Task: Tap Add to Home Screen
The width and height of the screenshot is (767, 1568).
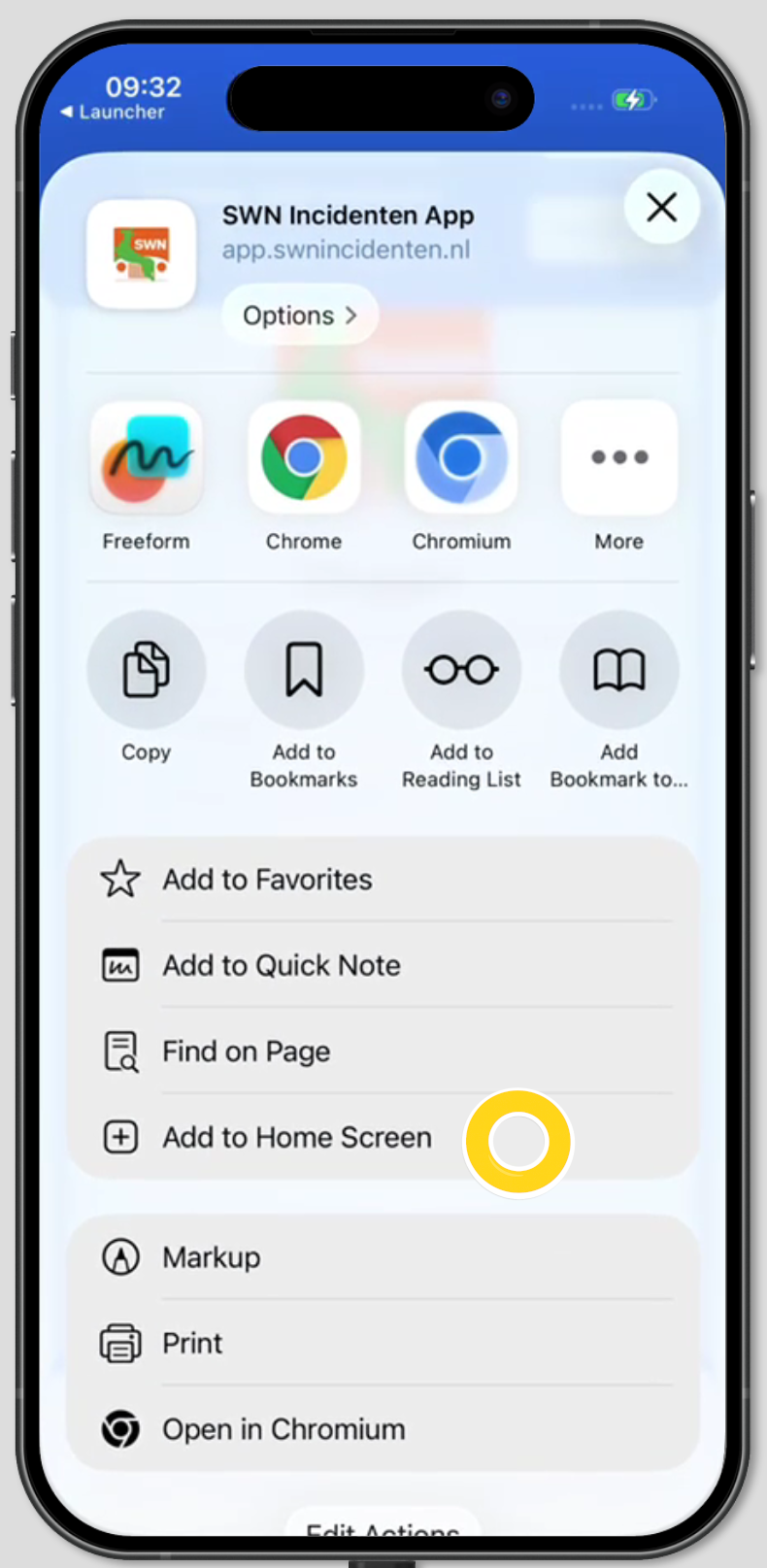Action: click(297, 1137)
